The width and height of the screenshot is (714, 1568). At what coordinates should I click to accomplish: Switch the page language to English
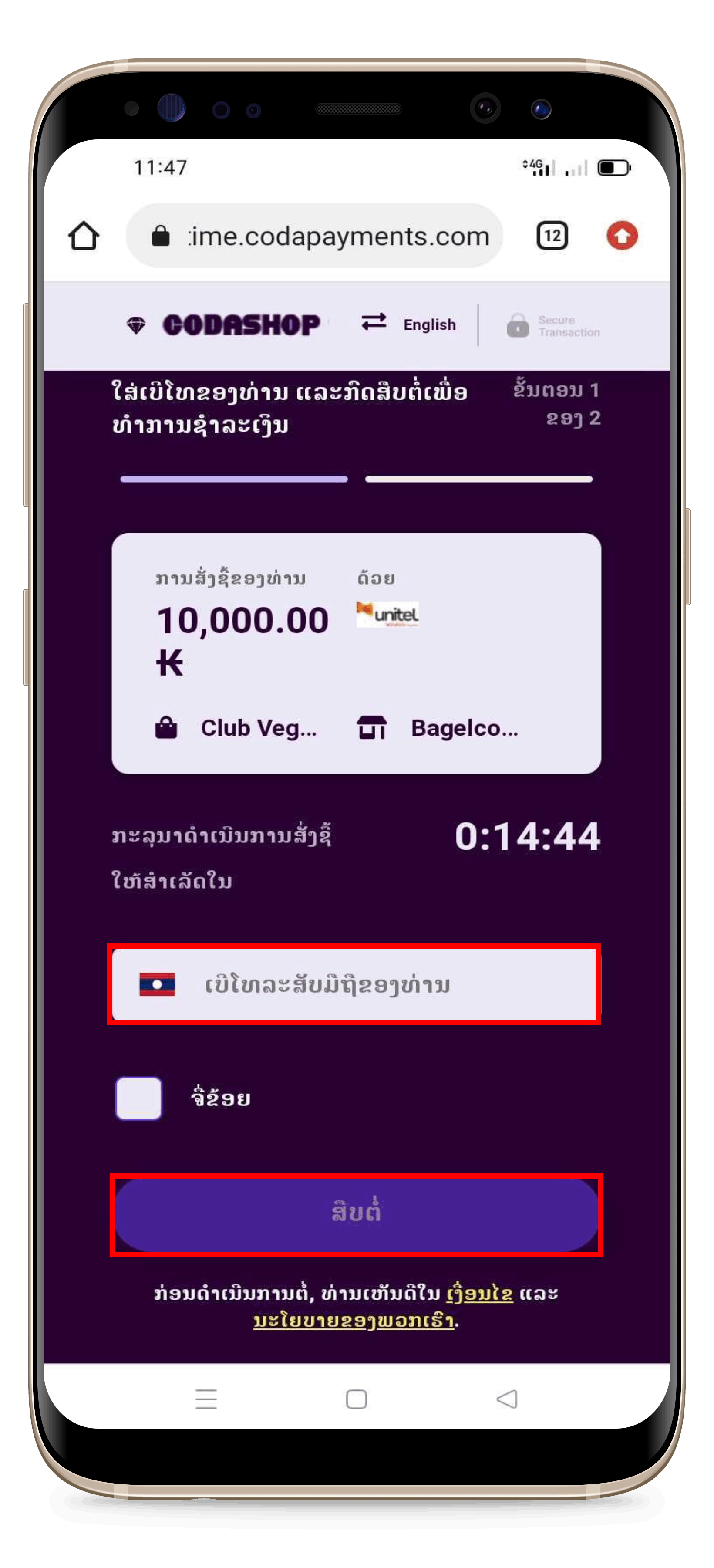pos(409,324)
